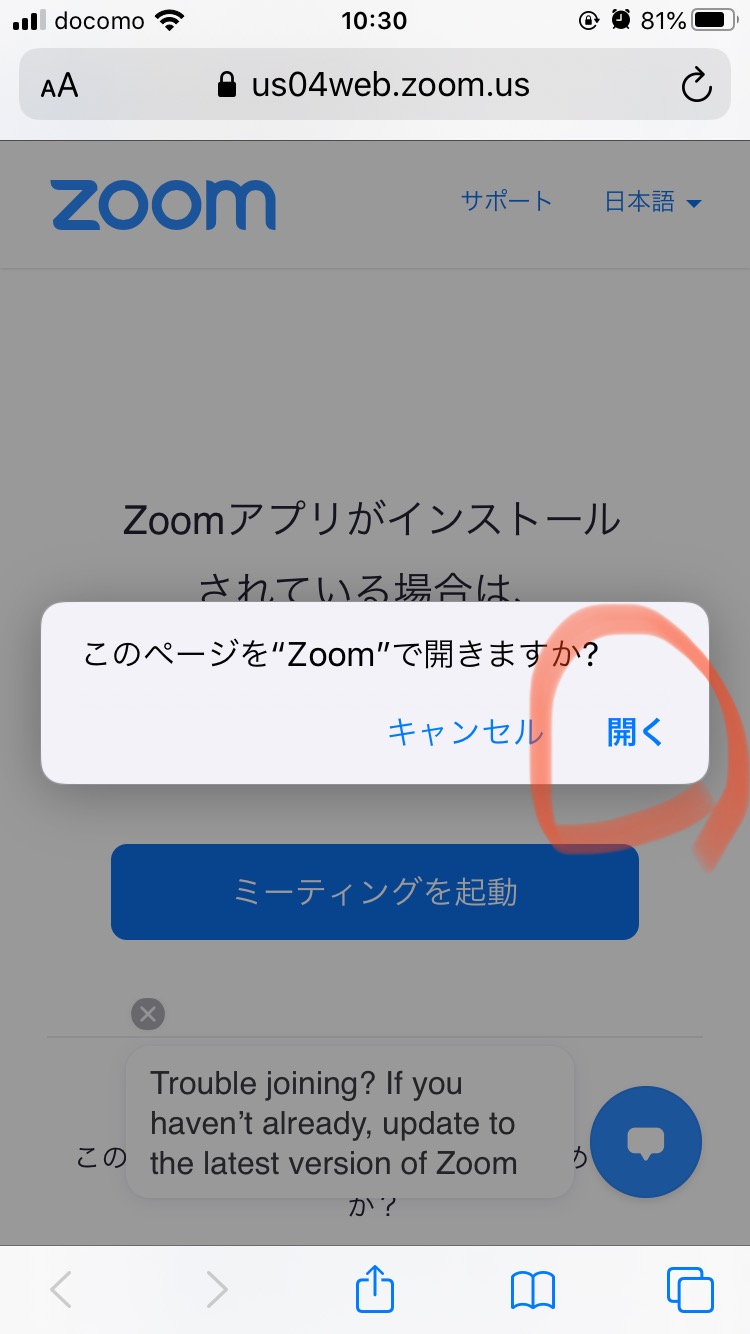The width and height of the screenshot is (750, 1334).
Task: Expand the 日本語 language dropdown
Action: click(x=653, y=202)
